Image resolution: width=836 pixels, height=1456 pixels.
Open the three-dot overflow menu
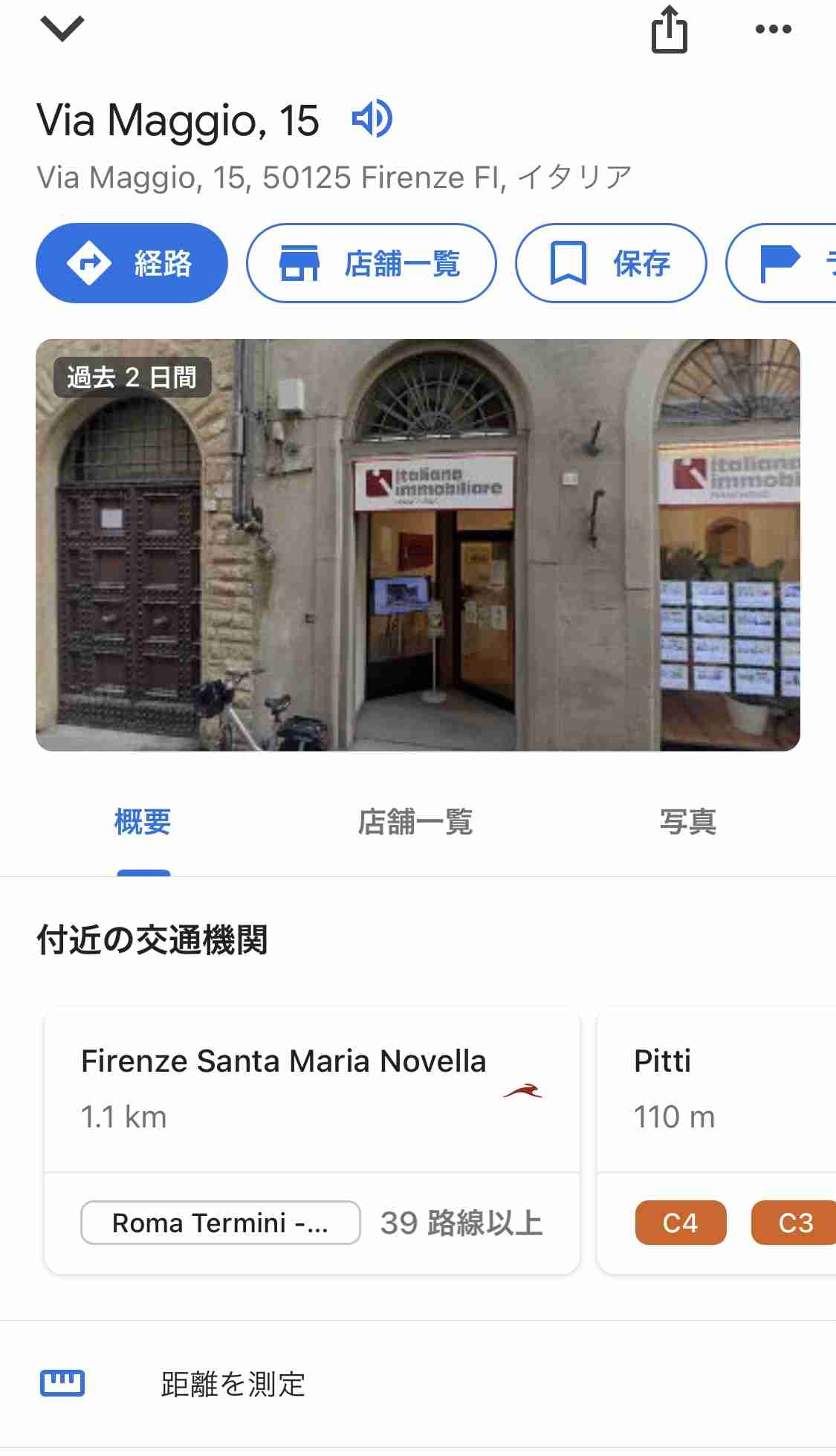773,30
